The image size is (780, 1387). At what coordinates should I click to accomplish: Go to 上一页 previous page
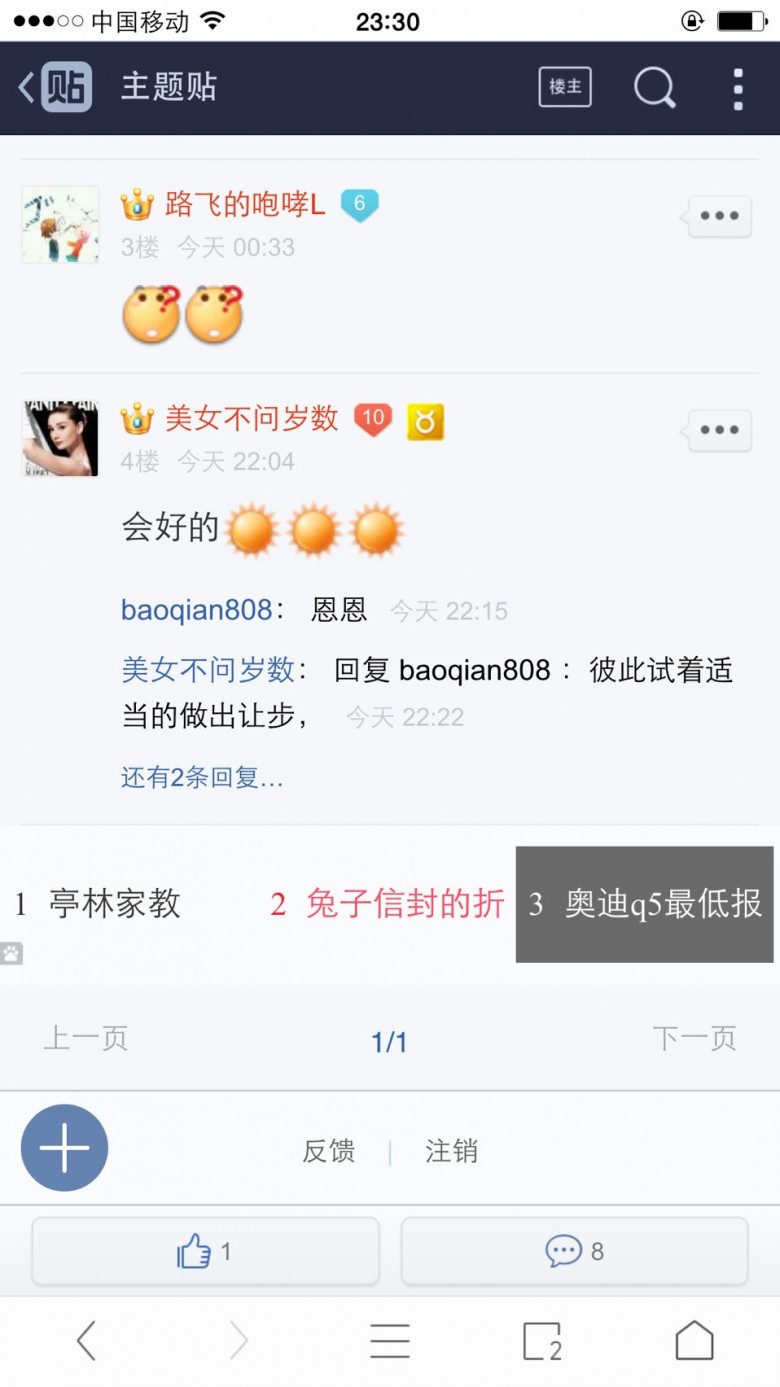click(x=86, y=1039)
